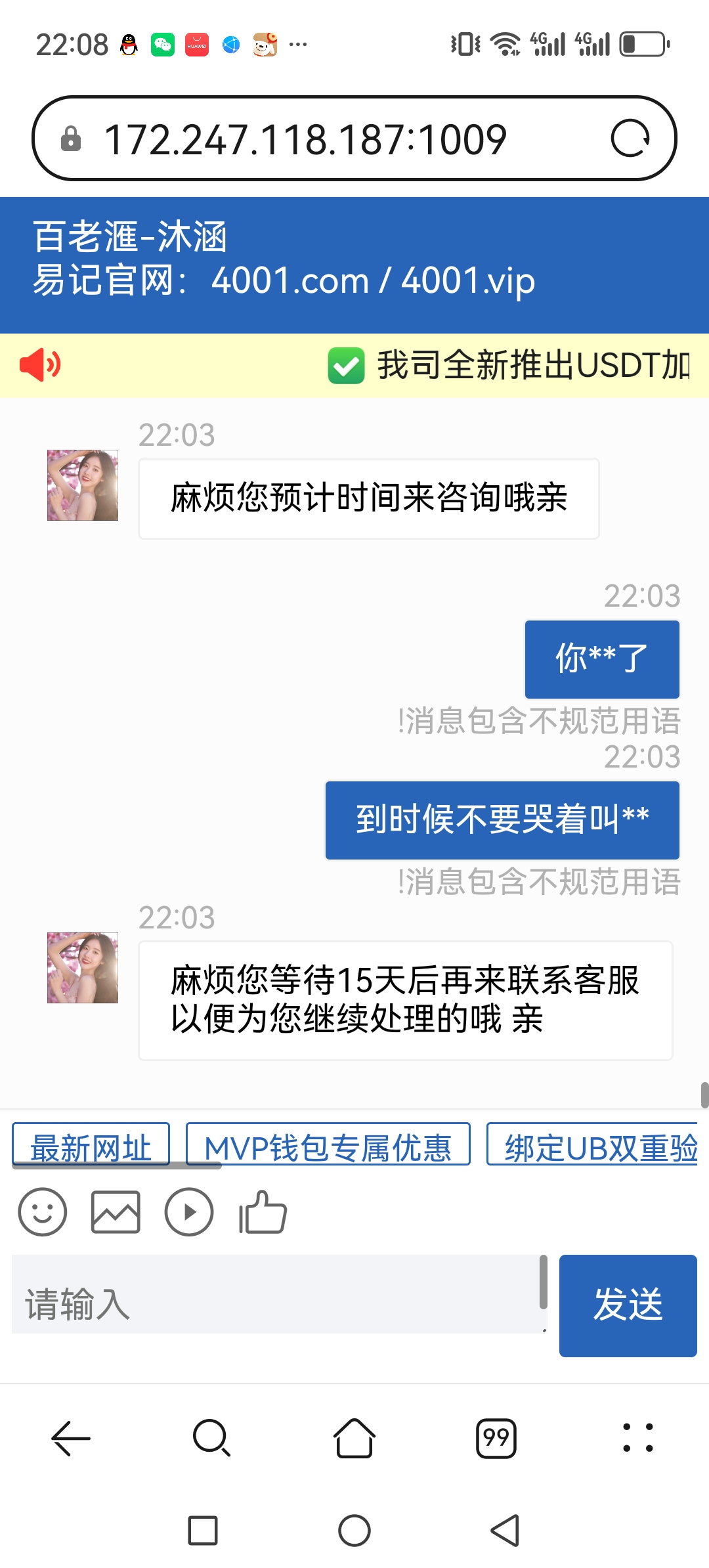The image size is (709, 1568).
Task: Open the browser four-dot menu
Action: click(x=637, y=1439)
